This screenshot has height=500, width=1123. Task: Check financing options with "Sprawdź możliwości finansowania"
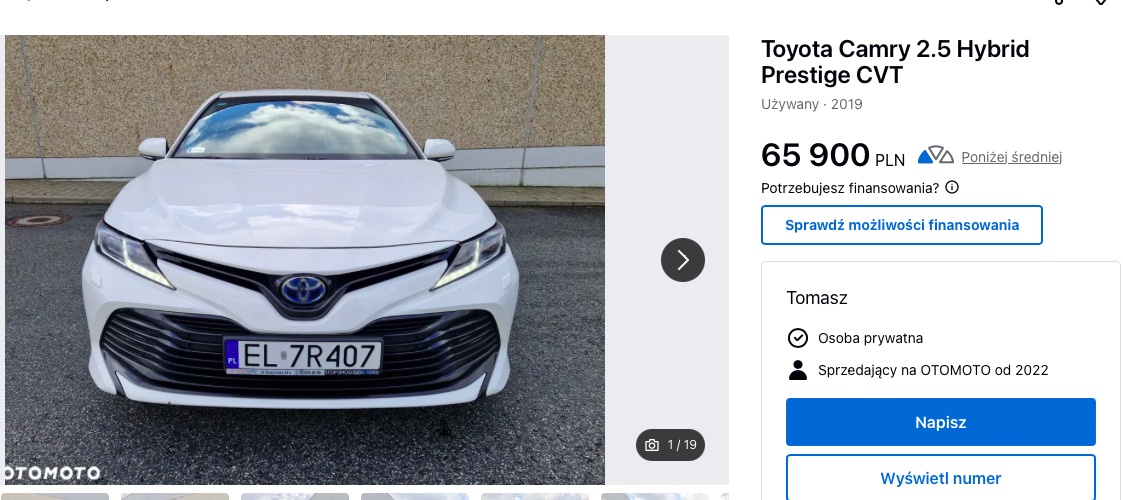pos(901,225)
